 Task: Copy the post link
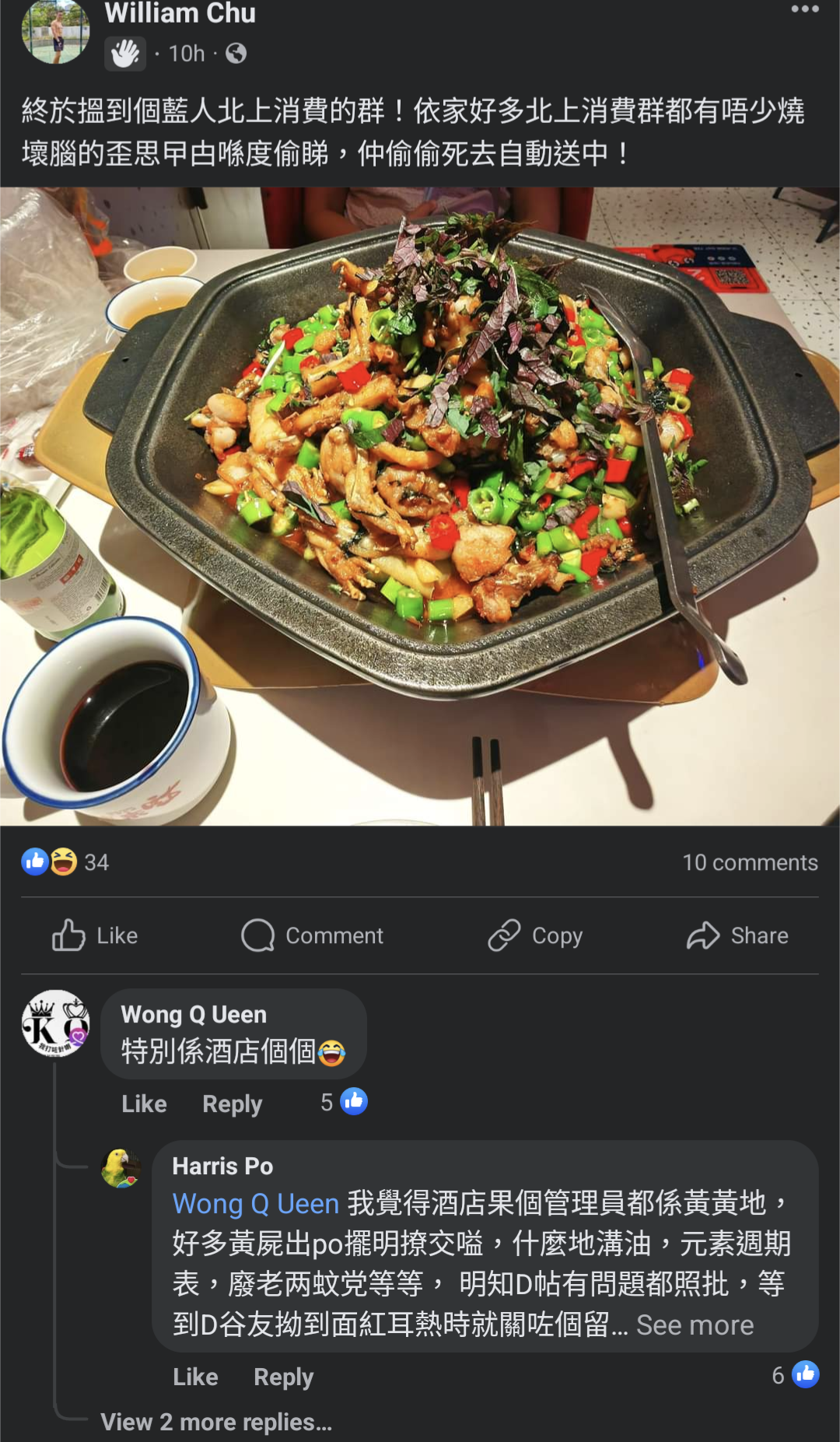click(x=535, y=935)
